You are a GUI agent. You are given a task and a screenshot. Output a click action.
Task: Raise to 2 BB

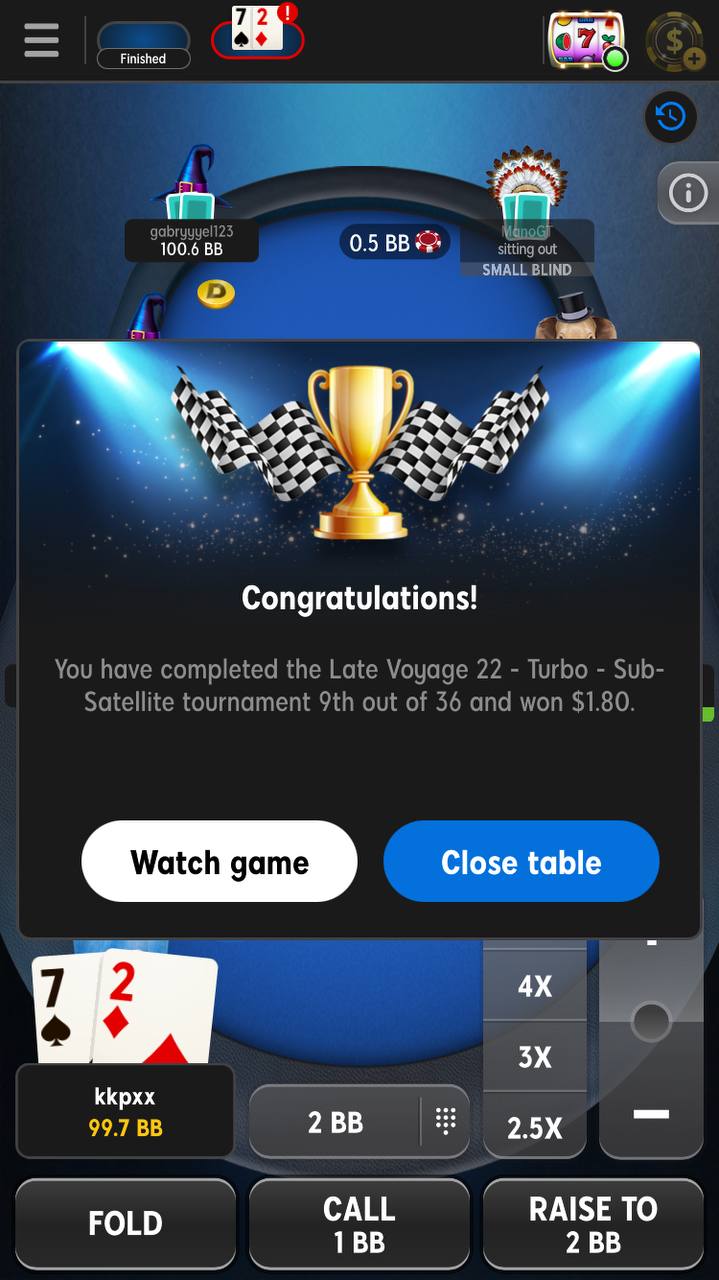pyautogui.click(x=593, y=1223)
